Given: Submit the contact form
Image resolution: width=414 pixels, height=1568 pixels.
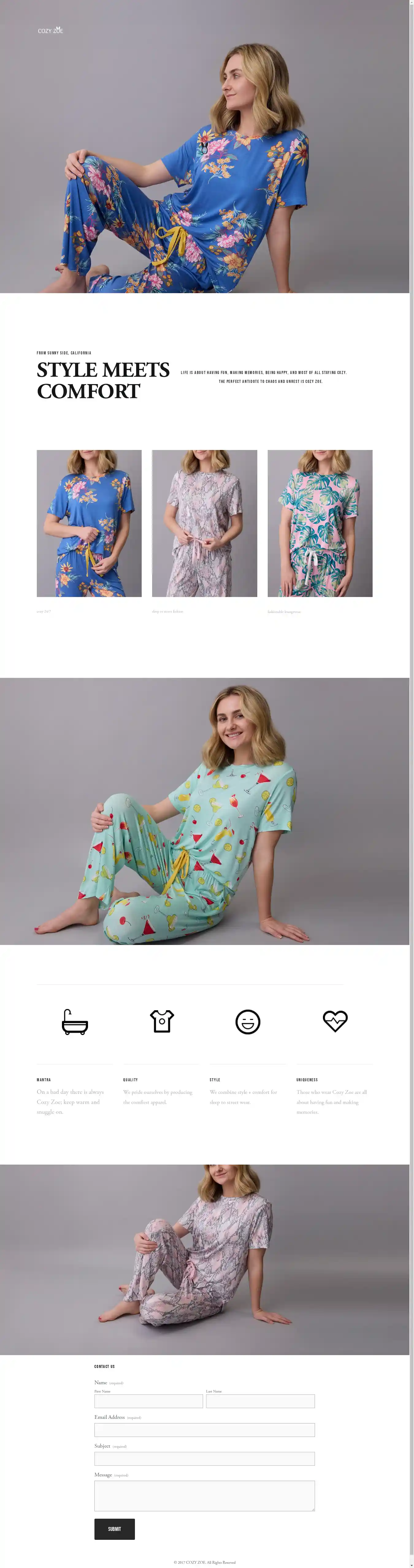Looking at the screenshot, I should [x=115, y=1528].
